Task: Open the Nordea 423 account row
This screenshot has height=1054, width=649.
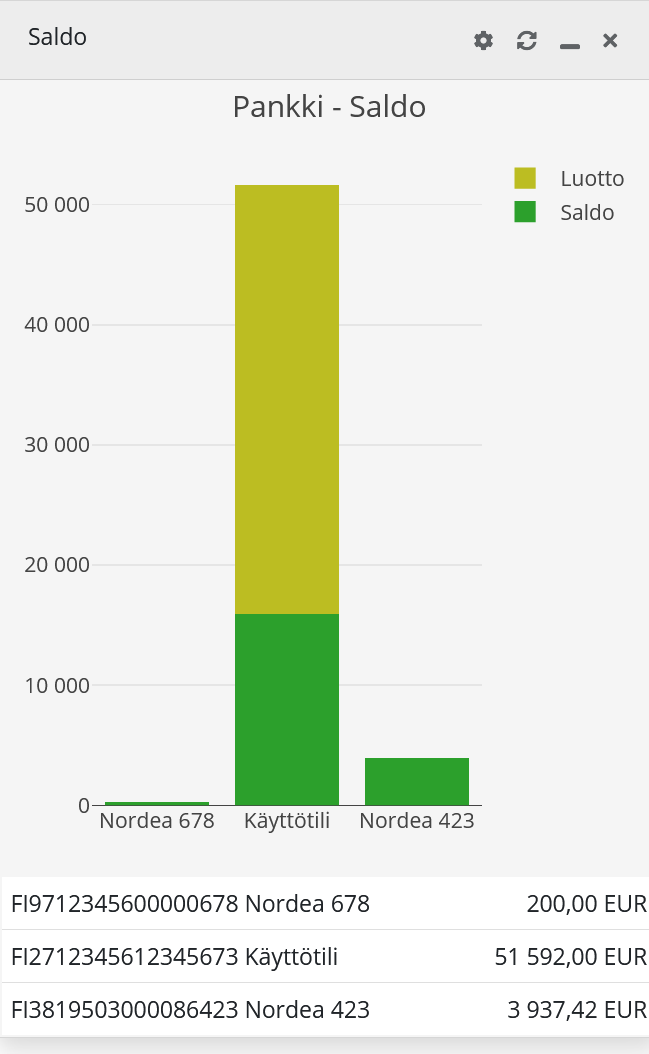Action: coord(325,1010)
